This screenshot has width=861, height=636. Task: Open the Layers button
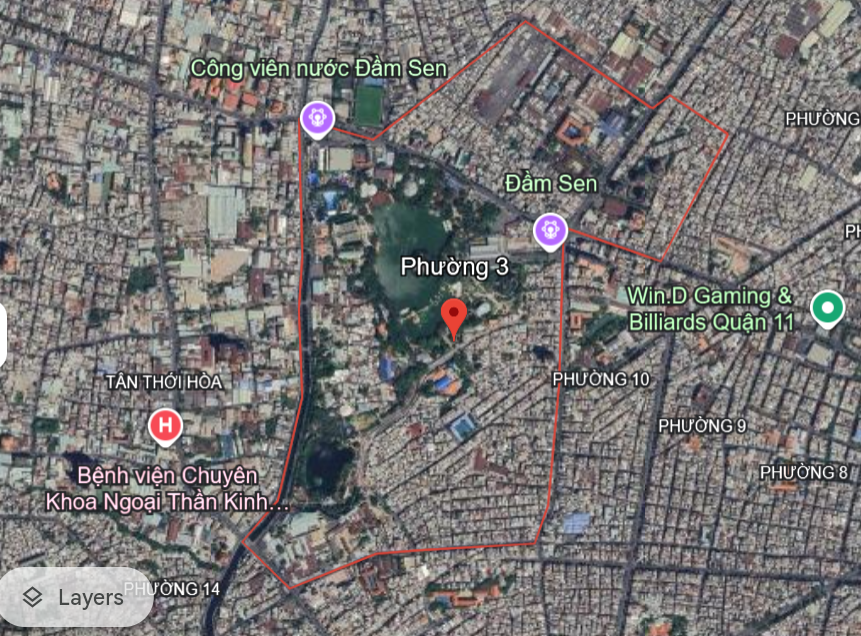[x=75, y=597]
